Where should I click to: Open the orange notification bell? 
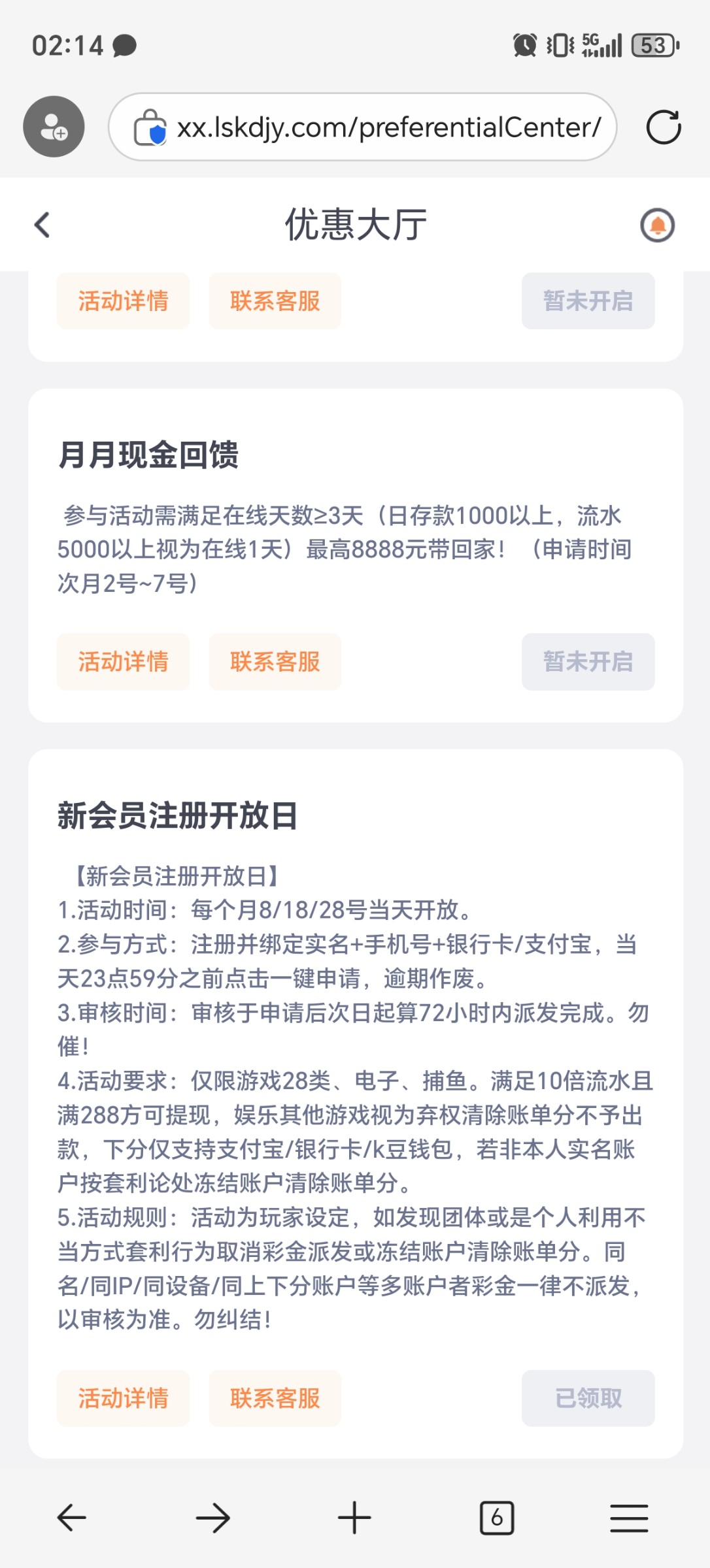click(x=657, y=225)
